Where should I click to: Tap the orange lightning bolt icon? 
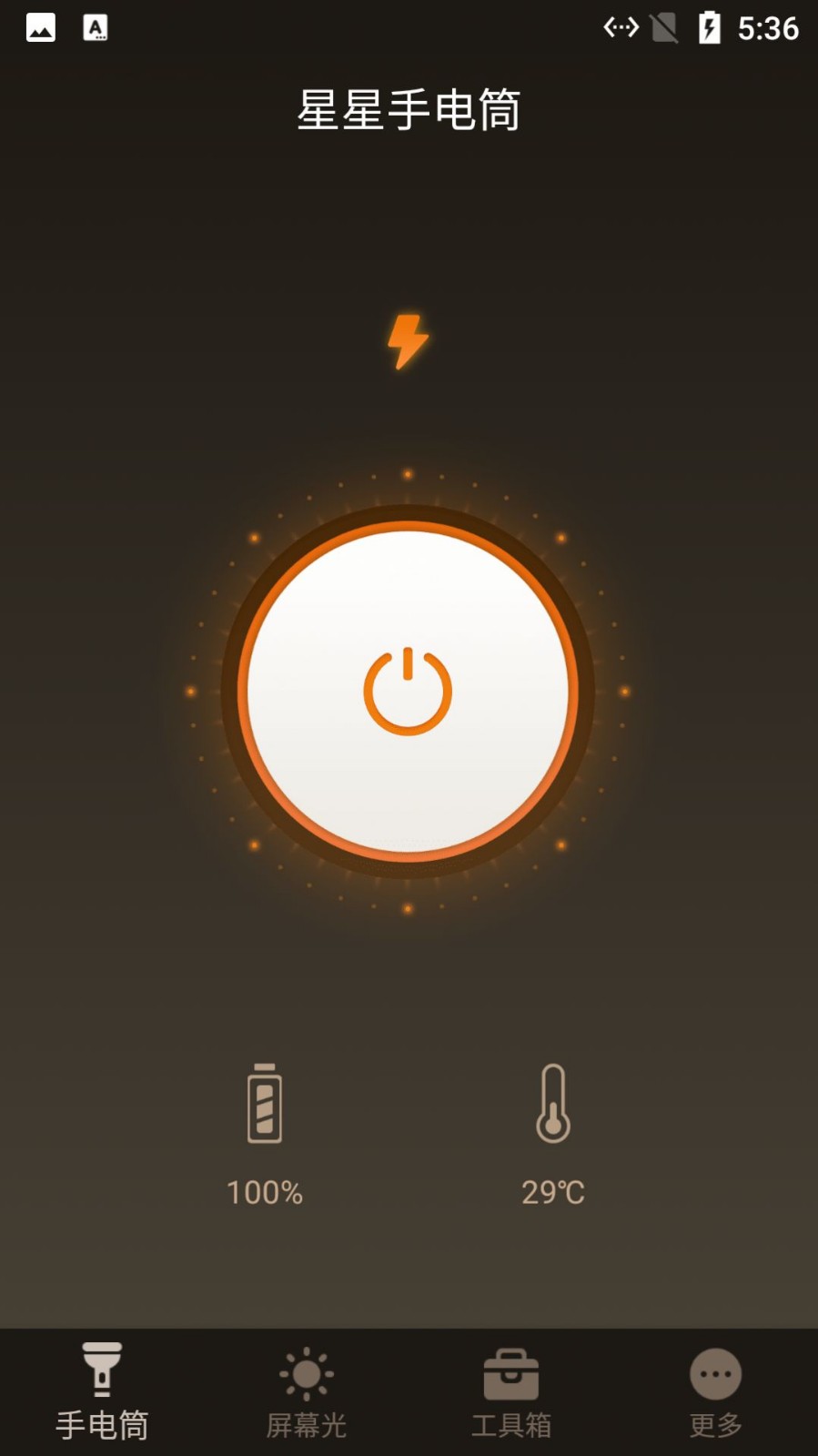click(408, 341)
